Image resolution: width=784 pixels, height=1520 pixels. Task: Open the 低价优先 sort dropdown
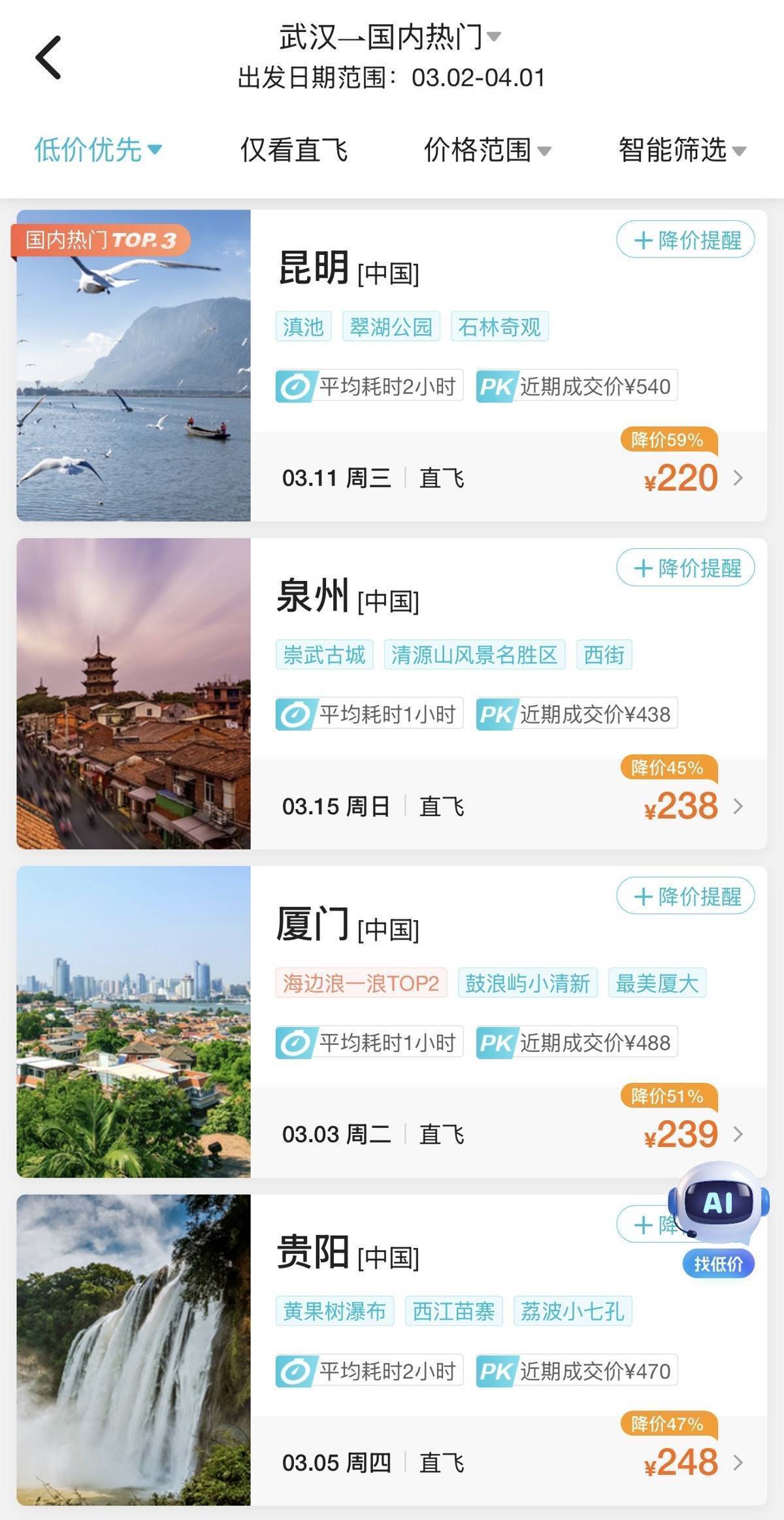98,150
